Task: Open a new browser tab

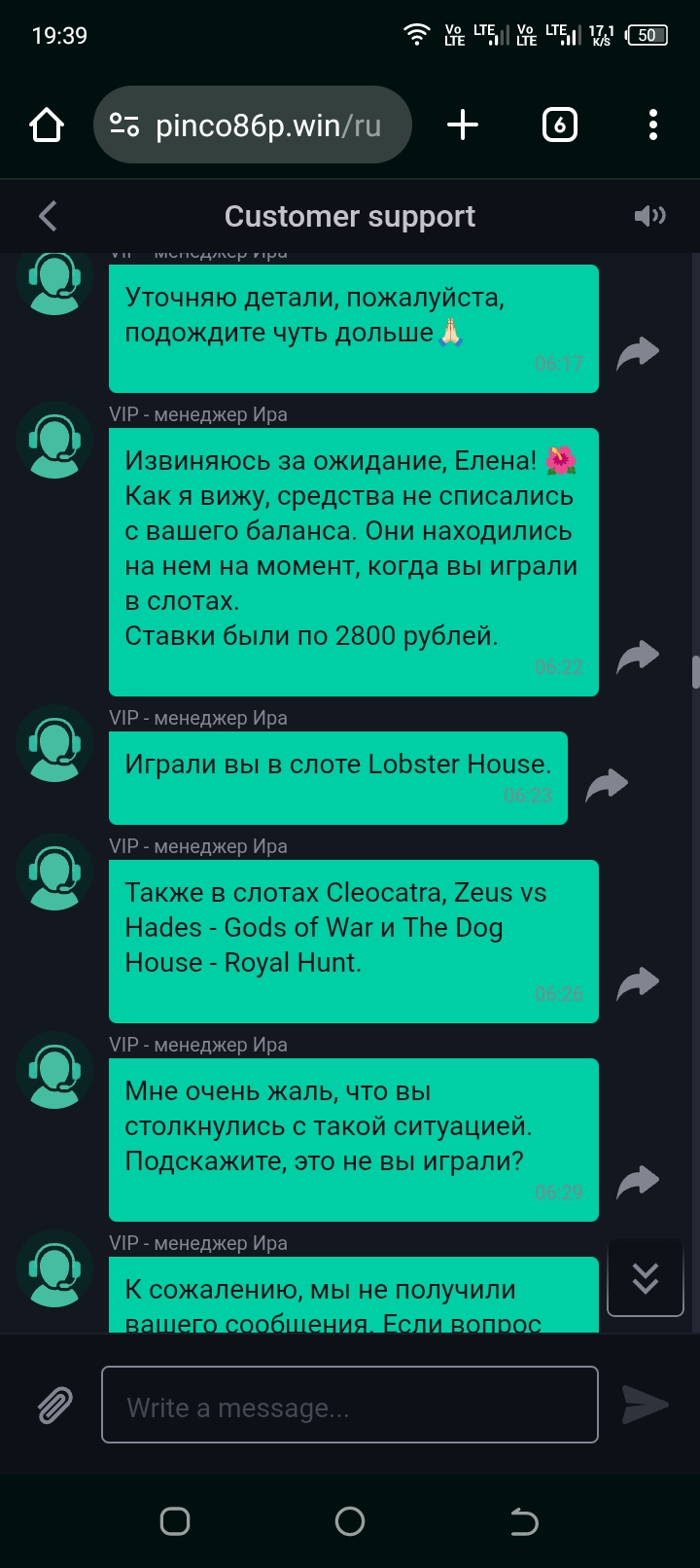Action: pos(463,125)
